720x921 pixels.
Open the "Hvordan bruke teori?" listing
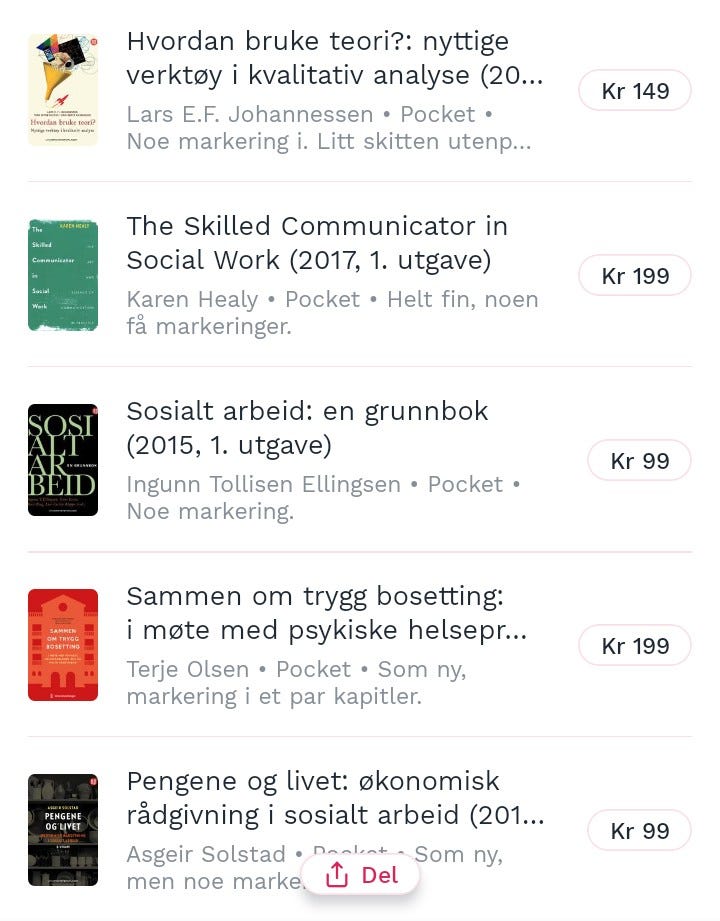(x=318, y=58)
